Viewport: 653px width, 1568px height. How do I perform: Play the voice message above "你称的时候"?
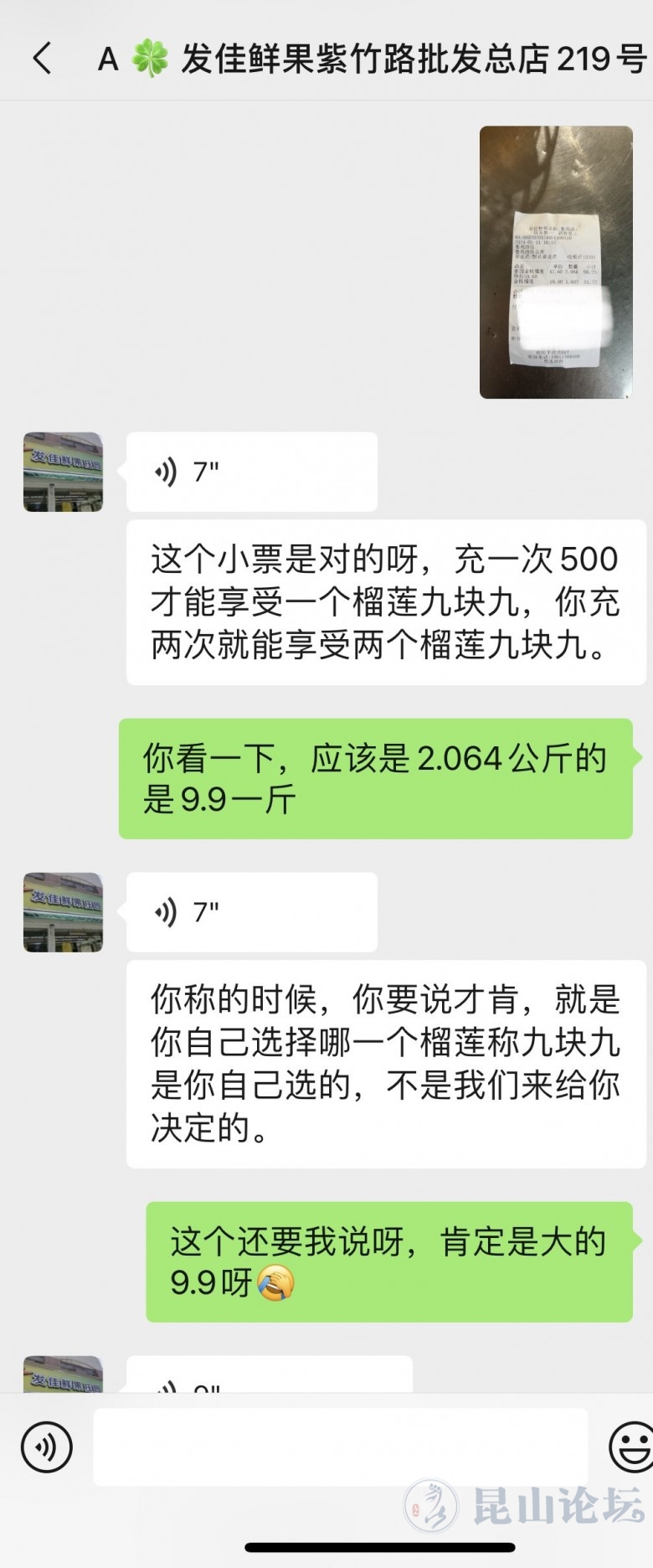[x=251, y=911]
